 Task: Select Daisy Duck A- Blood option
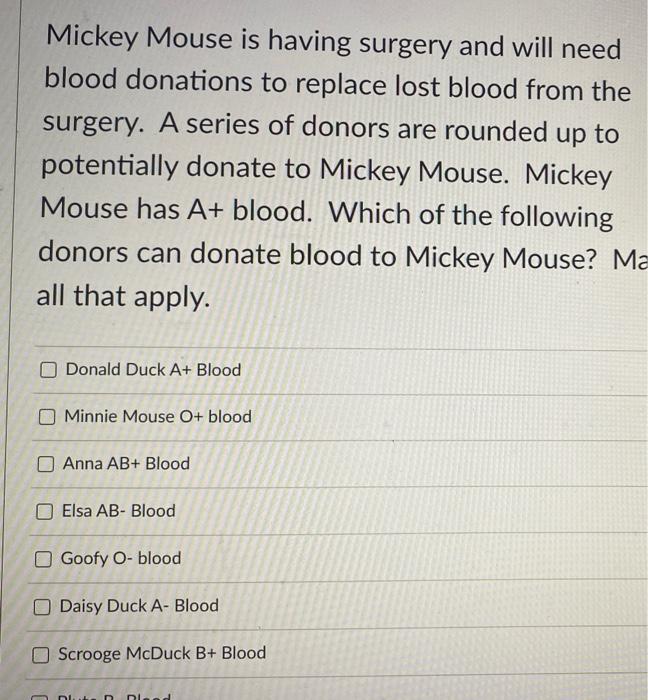pos(43,607)
